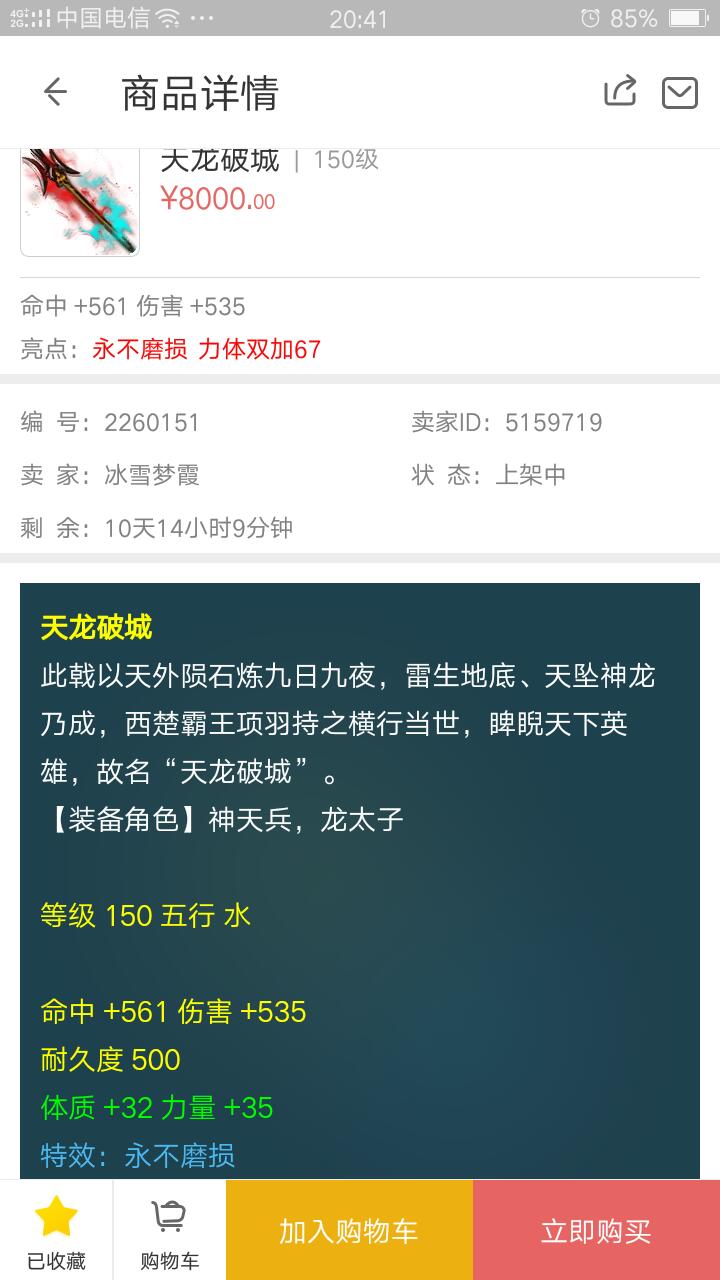The height and width of the screenshot is (1280, 720).
Task: Go back from the 商品详情 page
Action: [55, 93]
